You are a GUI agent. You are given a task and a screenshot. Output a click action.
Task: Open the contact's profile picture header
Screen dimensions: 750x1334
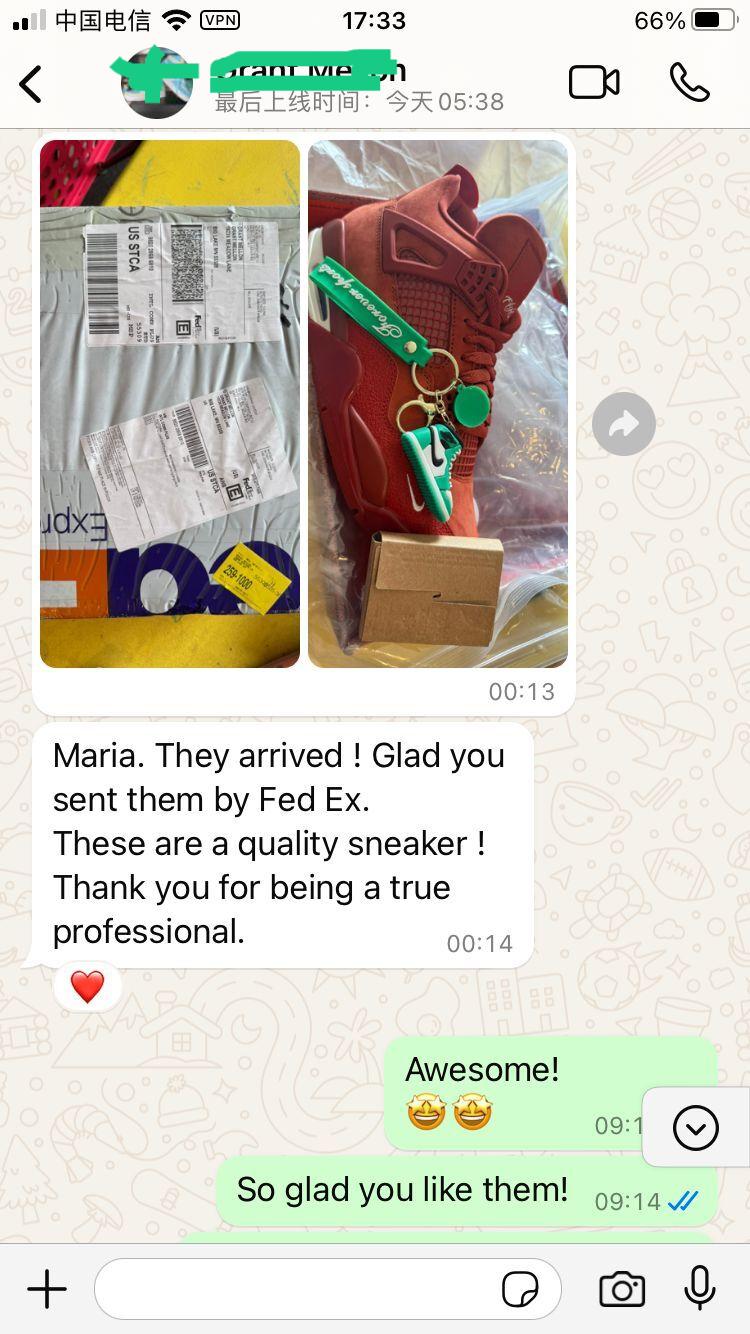tap(155, 83)
